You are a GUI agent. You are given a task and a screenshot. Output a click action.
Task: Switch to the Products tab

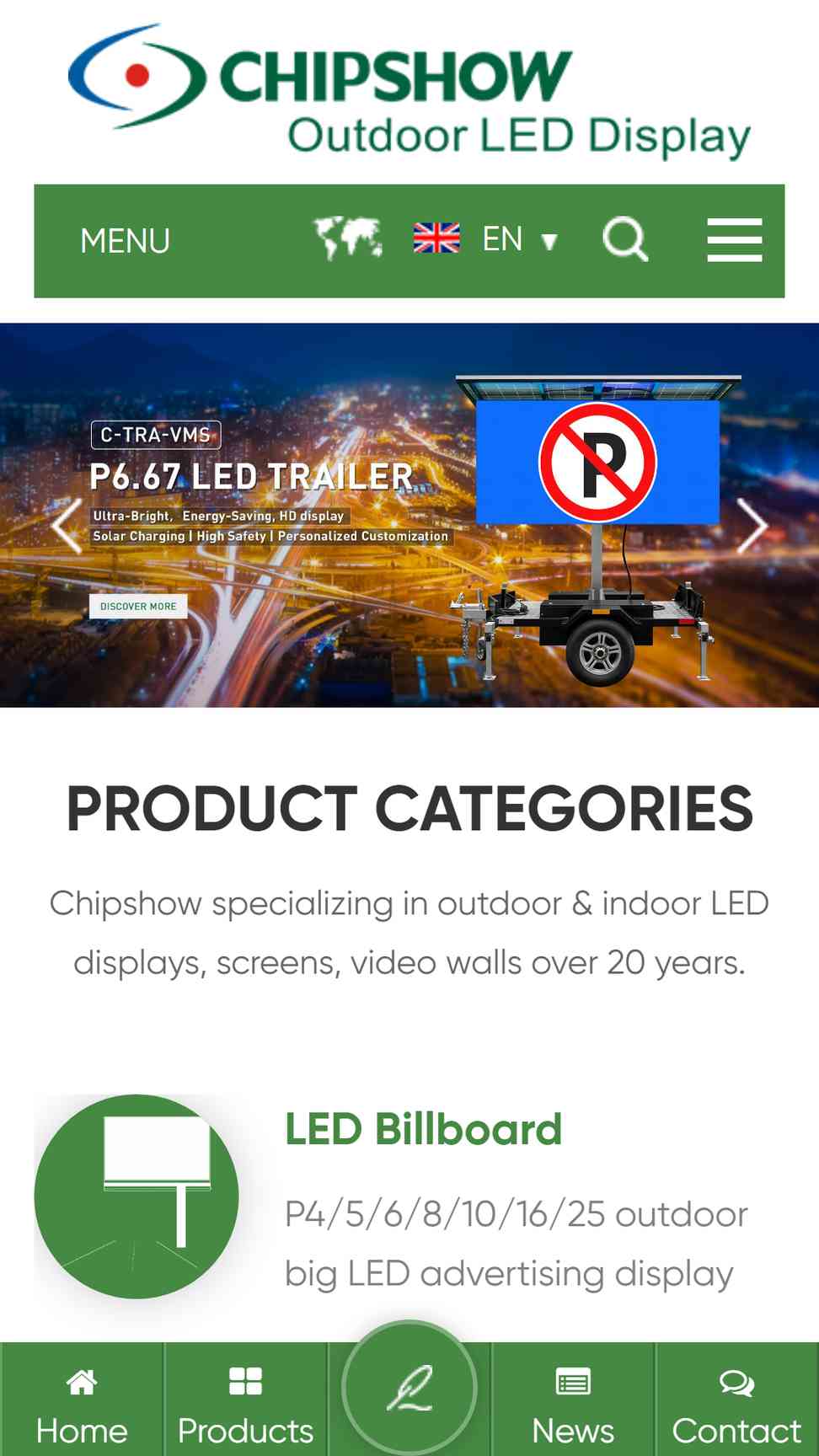click(x=245, y=1403)
